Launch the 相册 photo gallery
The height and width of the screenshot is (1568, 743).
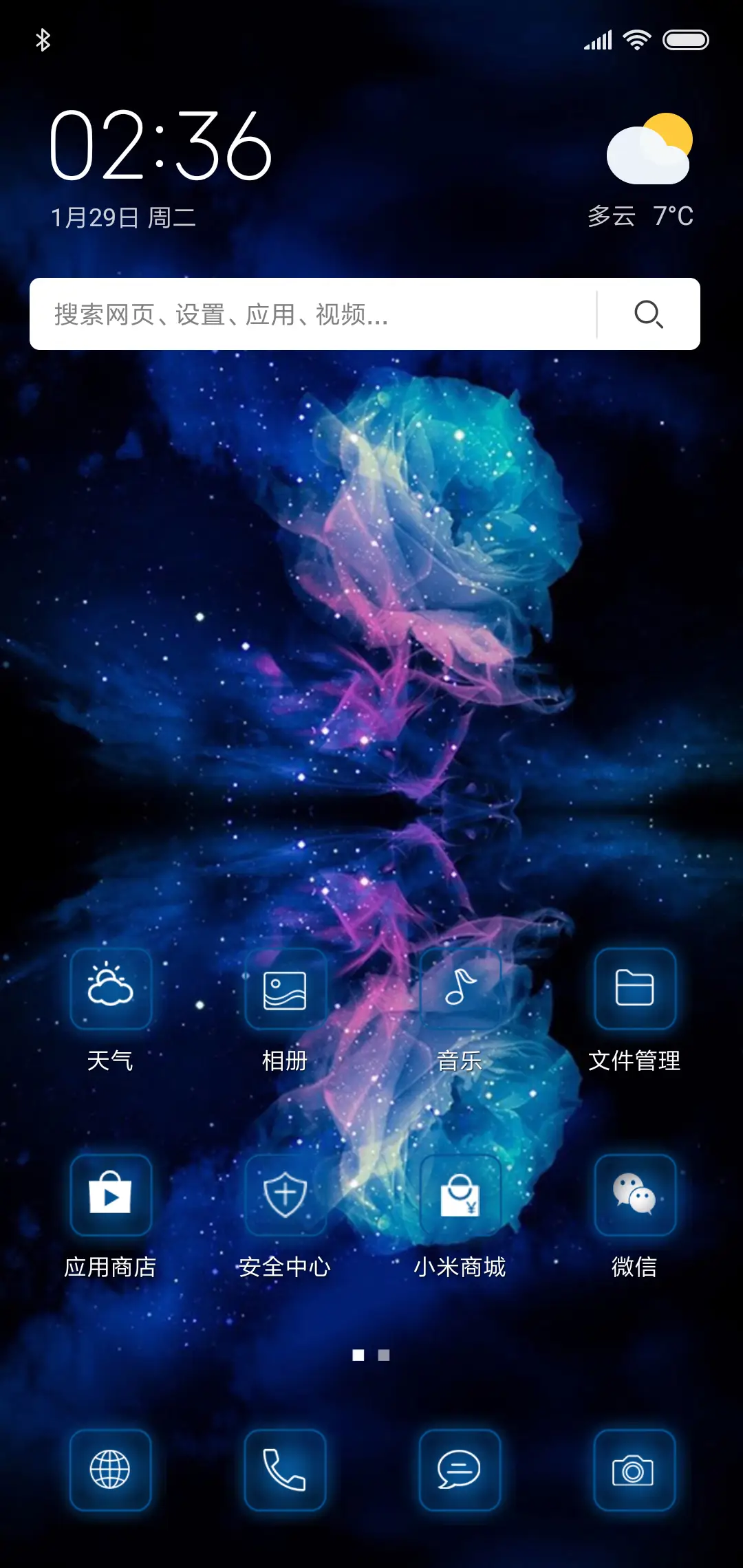coord(285,989)
